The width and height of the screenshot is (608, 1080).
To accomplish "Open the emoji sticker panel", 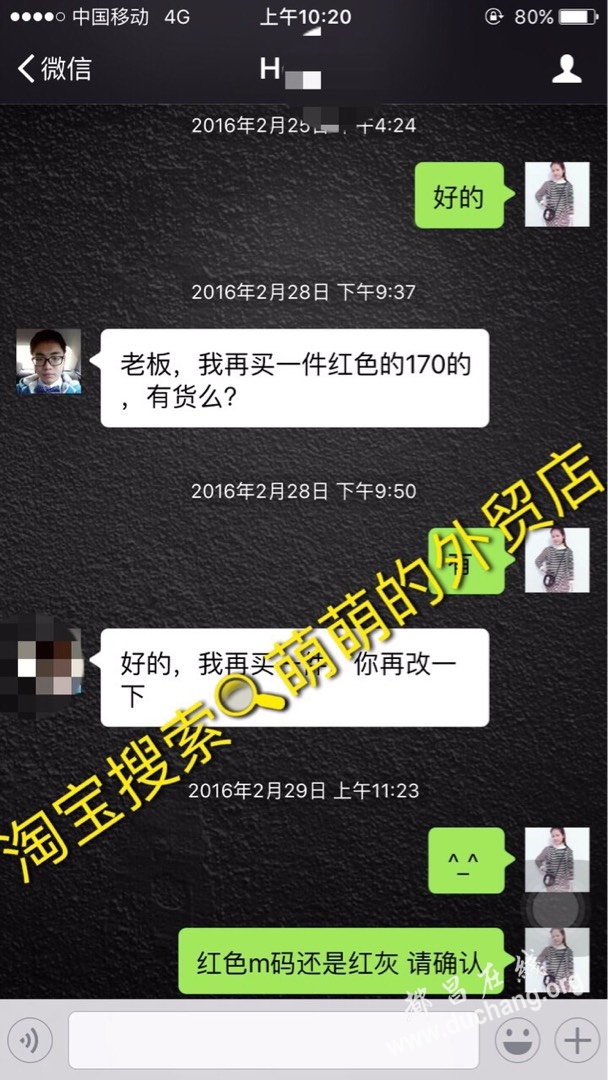I will pyautogui.click(x=517, y=1041).
